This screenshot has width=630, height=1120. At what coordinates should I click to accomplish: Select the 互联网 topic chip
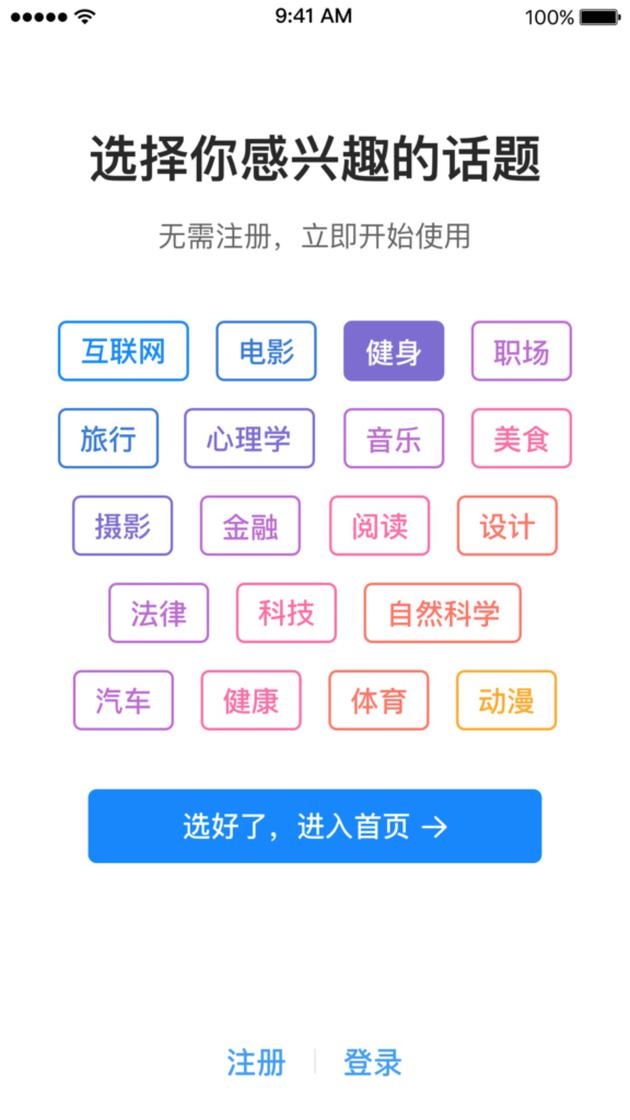(123, 351)
